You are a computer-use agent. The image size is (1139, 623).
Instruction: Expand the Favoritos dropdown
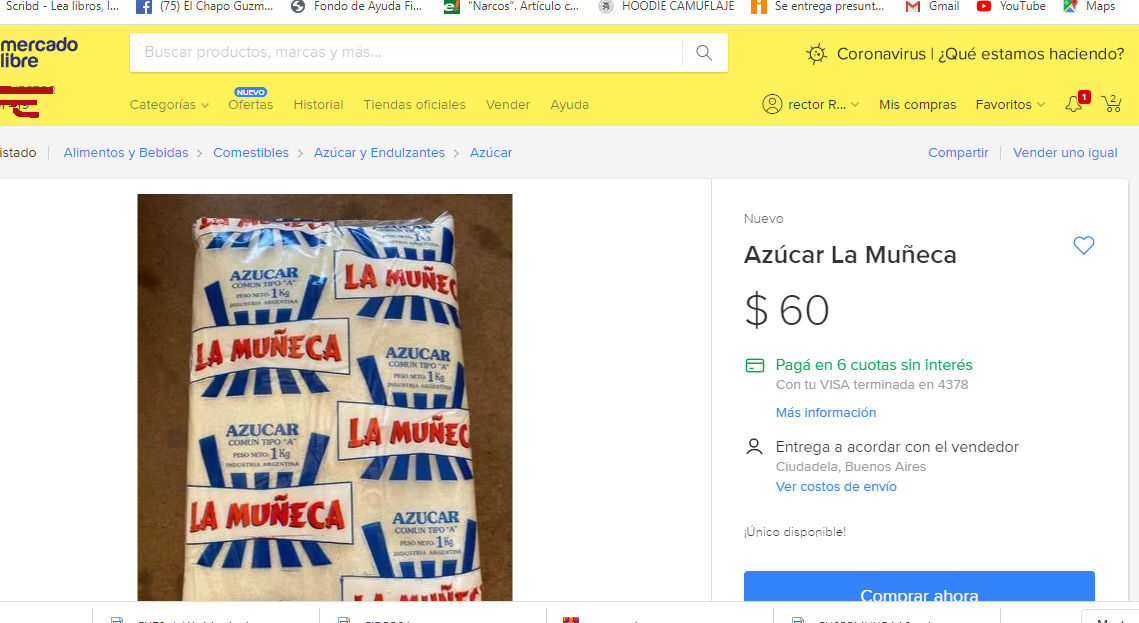pyautogui.click(x=1010, y=105)
